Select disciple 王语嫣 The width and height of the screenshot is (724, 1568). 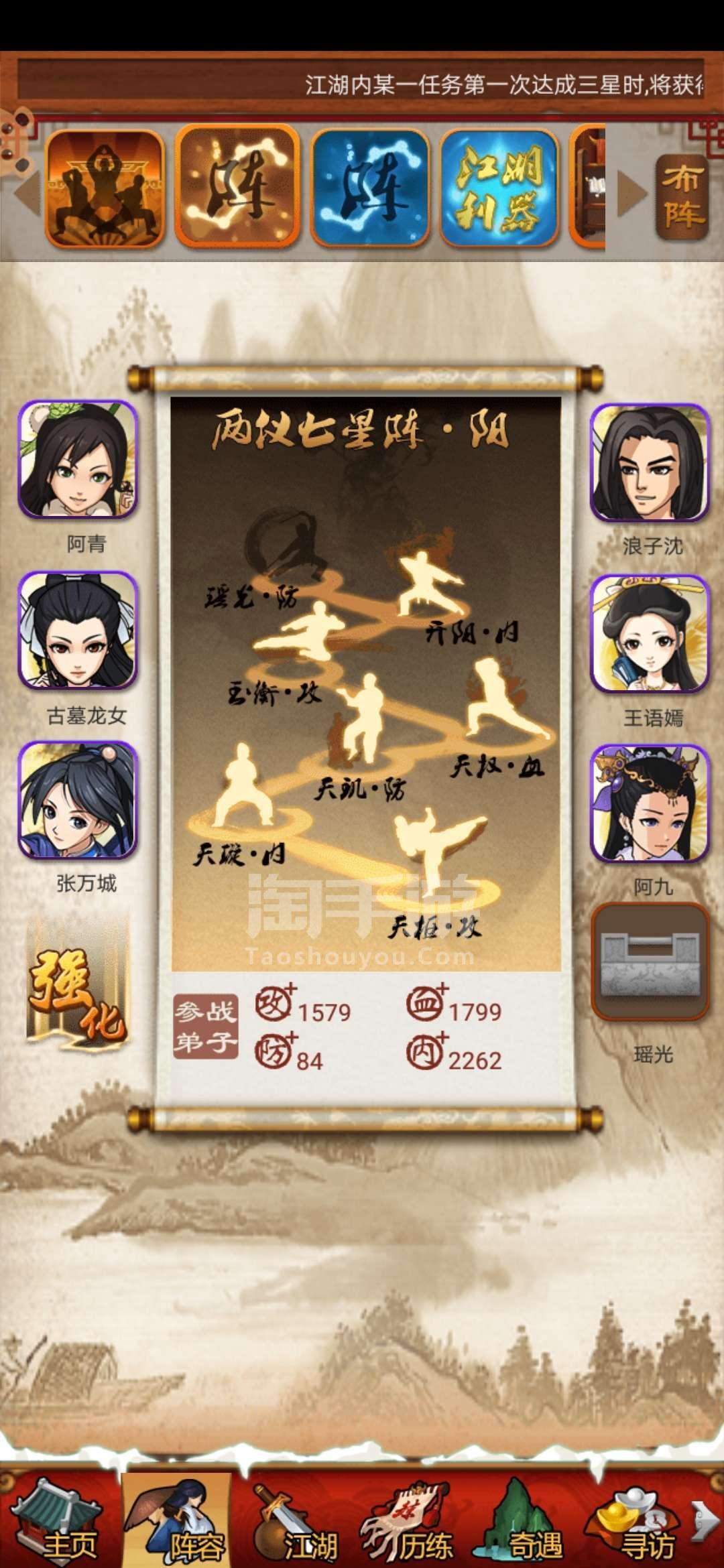(x=650, y=634)
